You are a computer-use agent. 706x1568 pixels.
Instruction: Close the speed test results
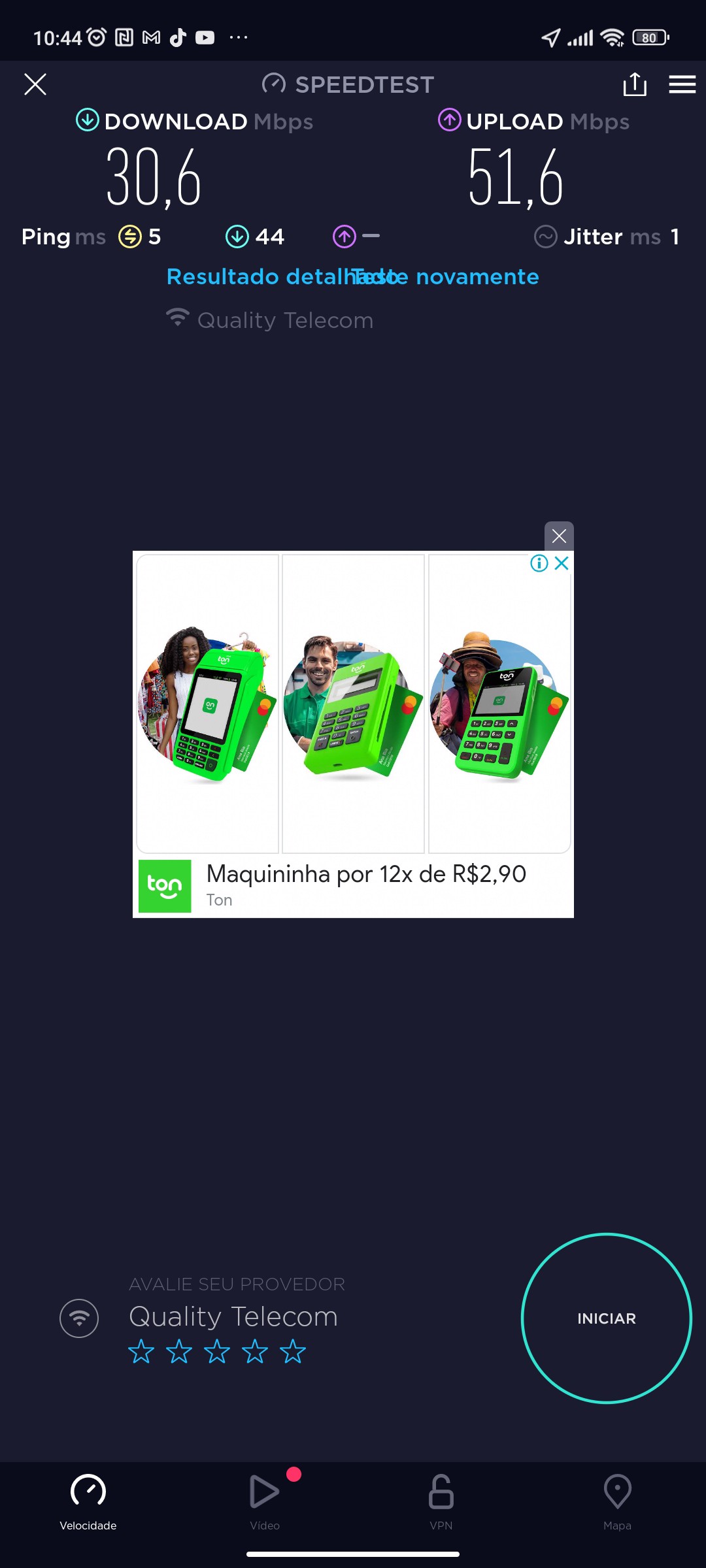point(35,84)
